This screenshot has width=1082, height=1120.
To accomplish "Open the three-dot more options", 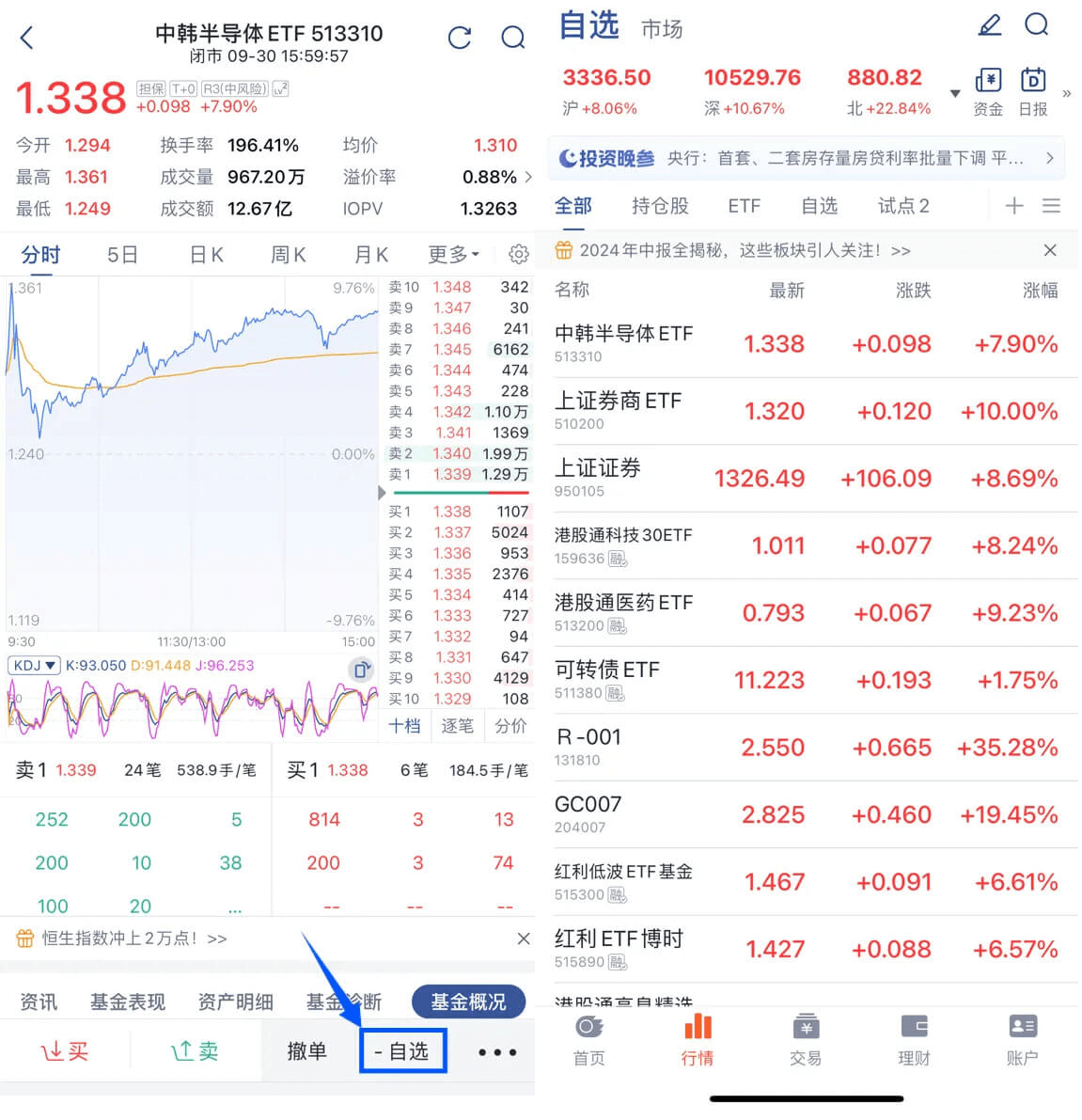I will click(497, 1052).
